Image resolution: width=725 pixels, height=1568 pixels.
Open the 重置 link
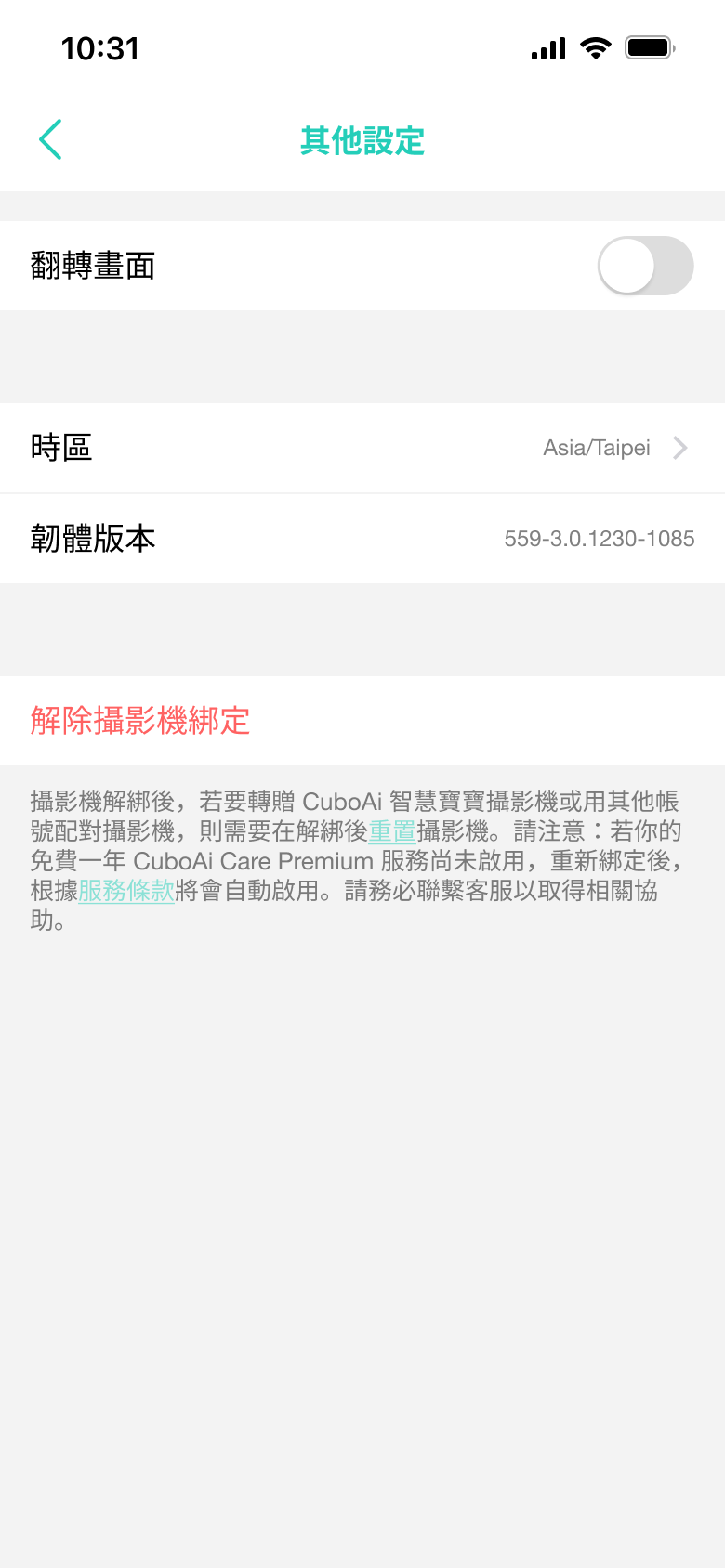pyautogui.click(x=392, y=831)
